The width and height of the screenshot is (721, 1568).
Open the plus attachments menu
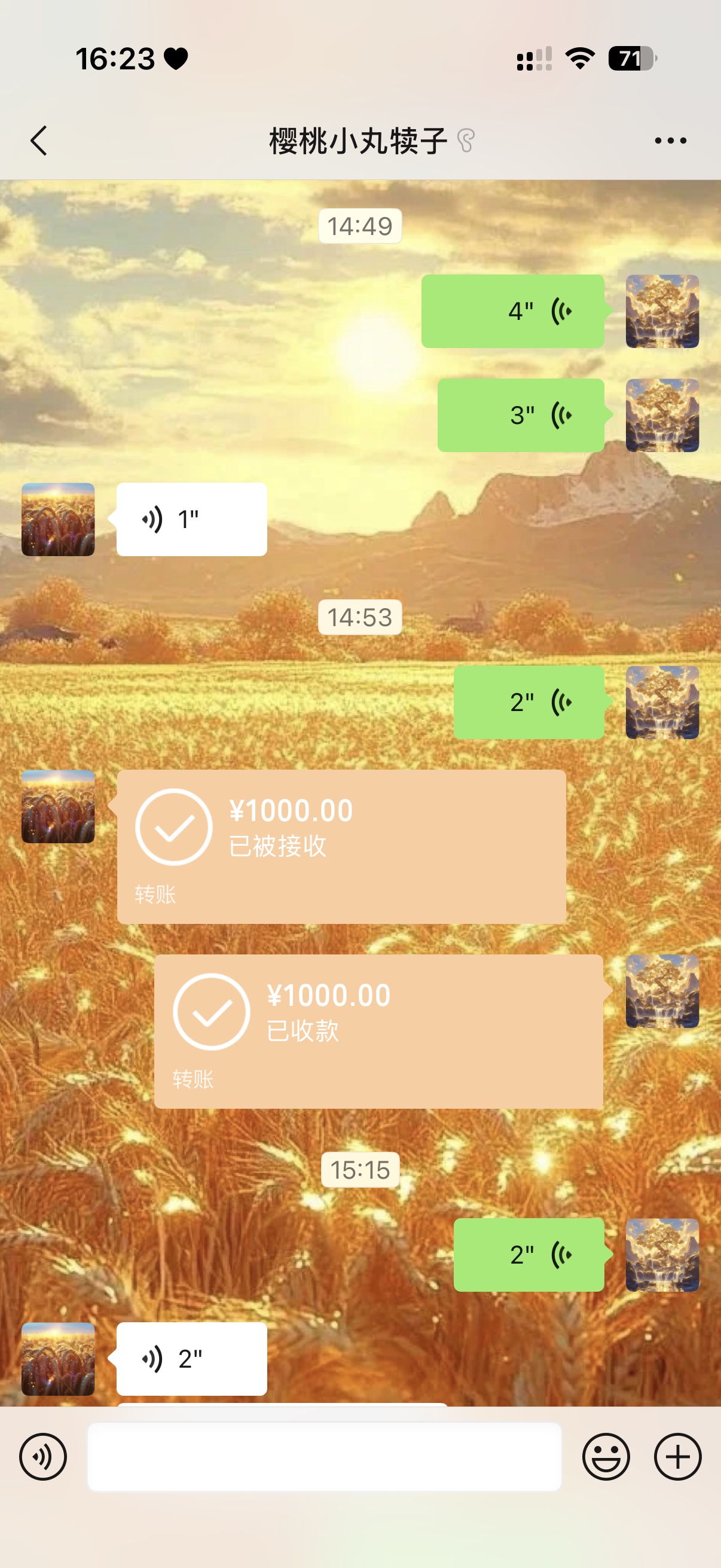pos(678,1457)
